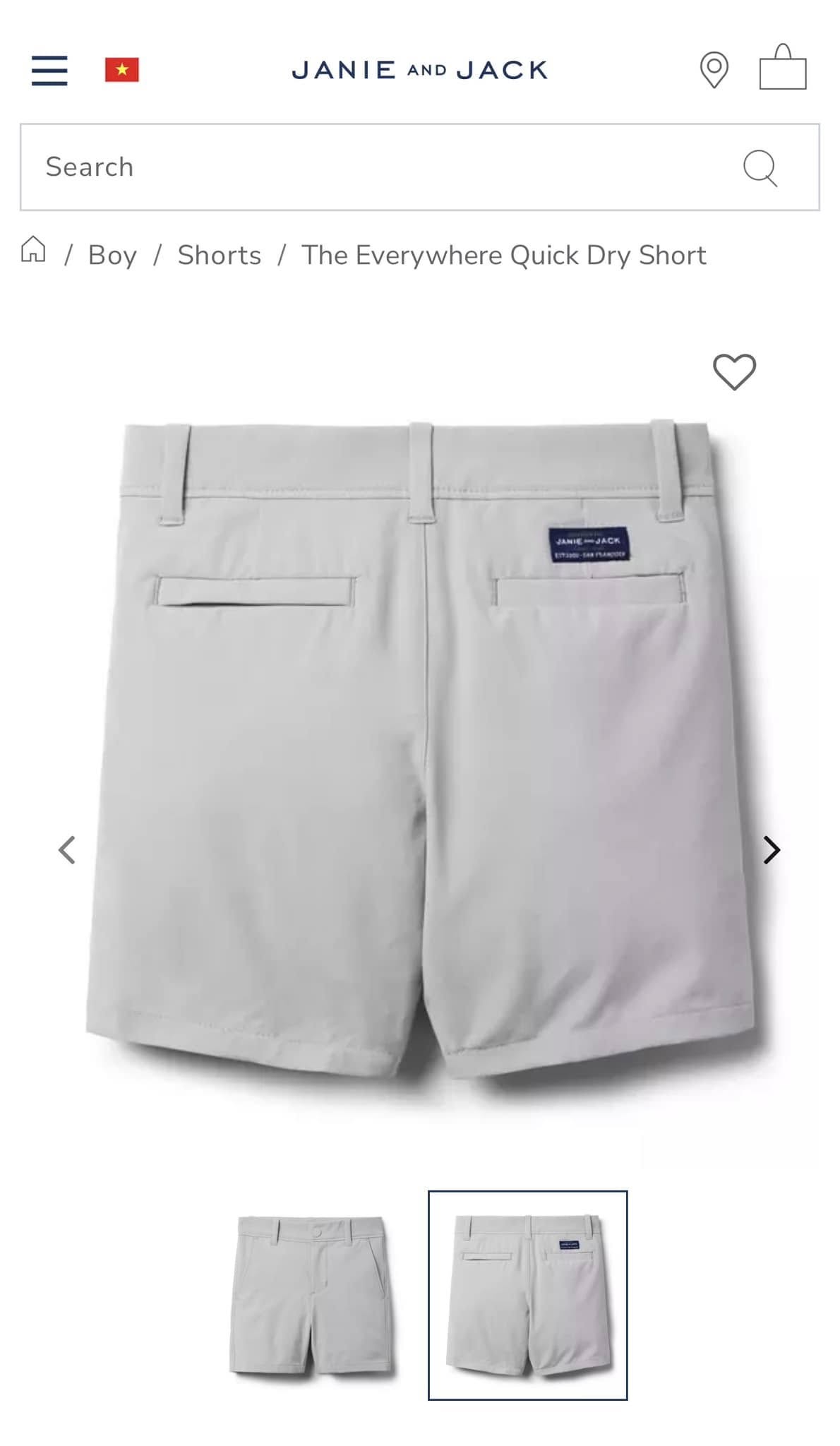Open the Boy breadcrumb link
This screenshot has height=1446, width=840.
coord(112,255)
